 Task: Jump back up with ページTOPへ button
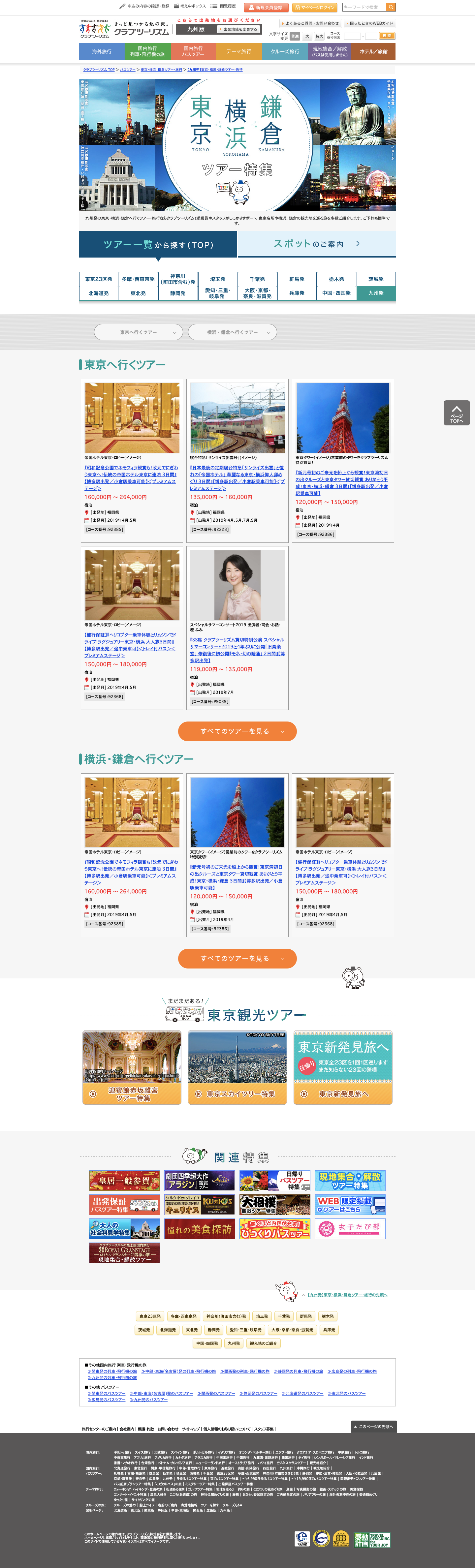point(456,412)
